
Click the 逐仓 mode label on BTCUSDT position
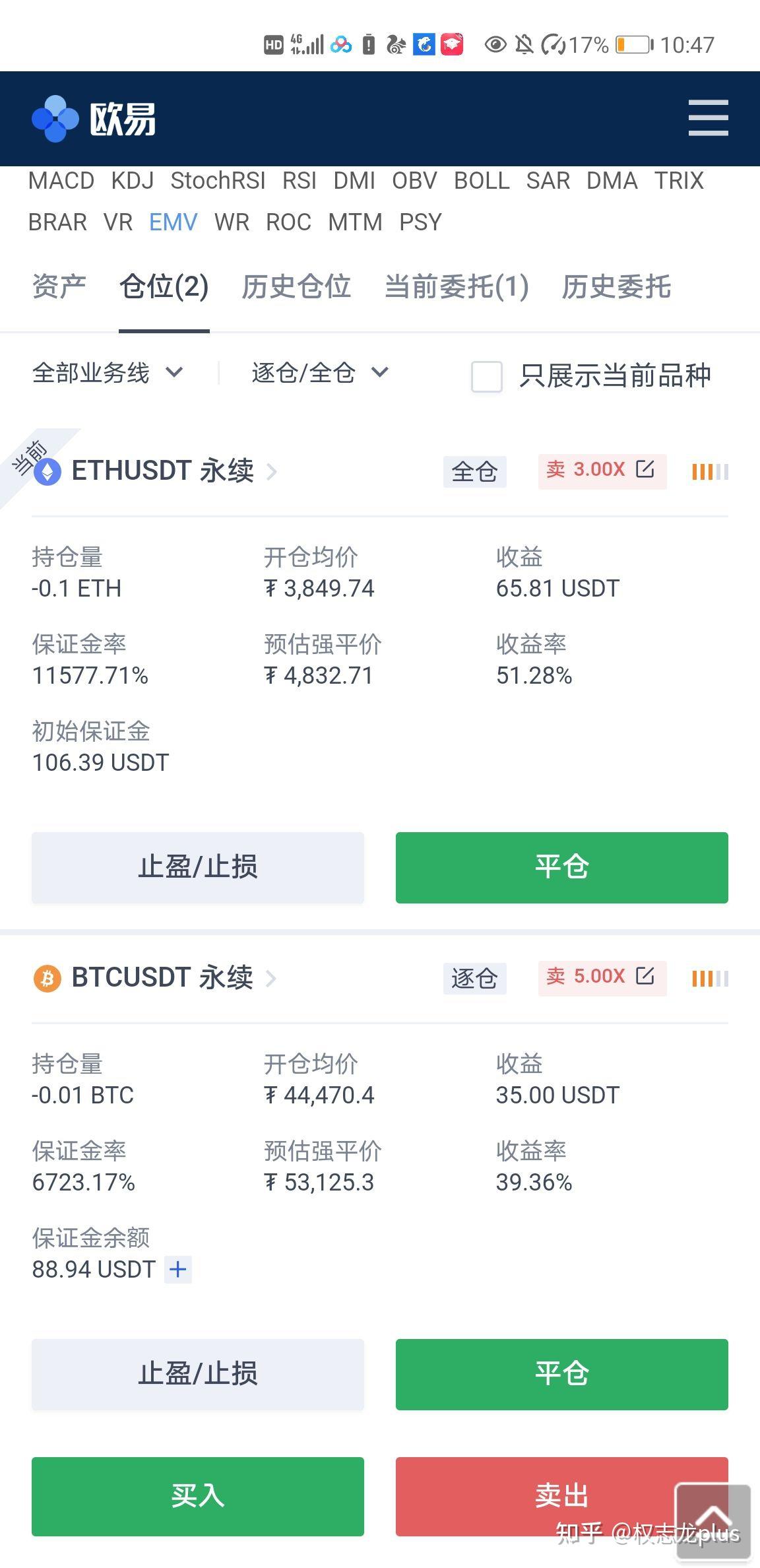coord(474,977)
